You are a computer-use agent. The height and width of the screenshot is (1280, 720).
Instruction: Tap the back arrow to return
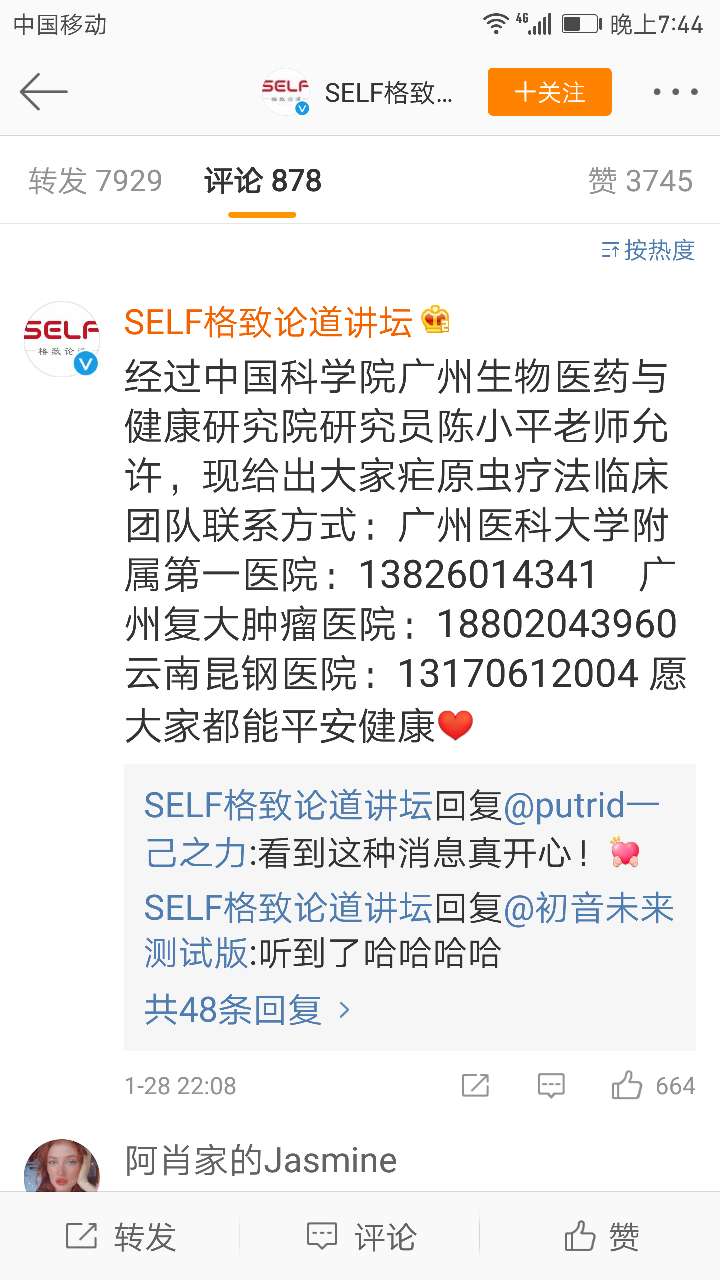pos(42,91)
